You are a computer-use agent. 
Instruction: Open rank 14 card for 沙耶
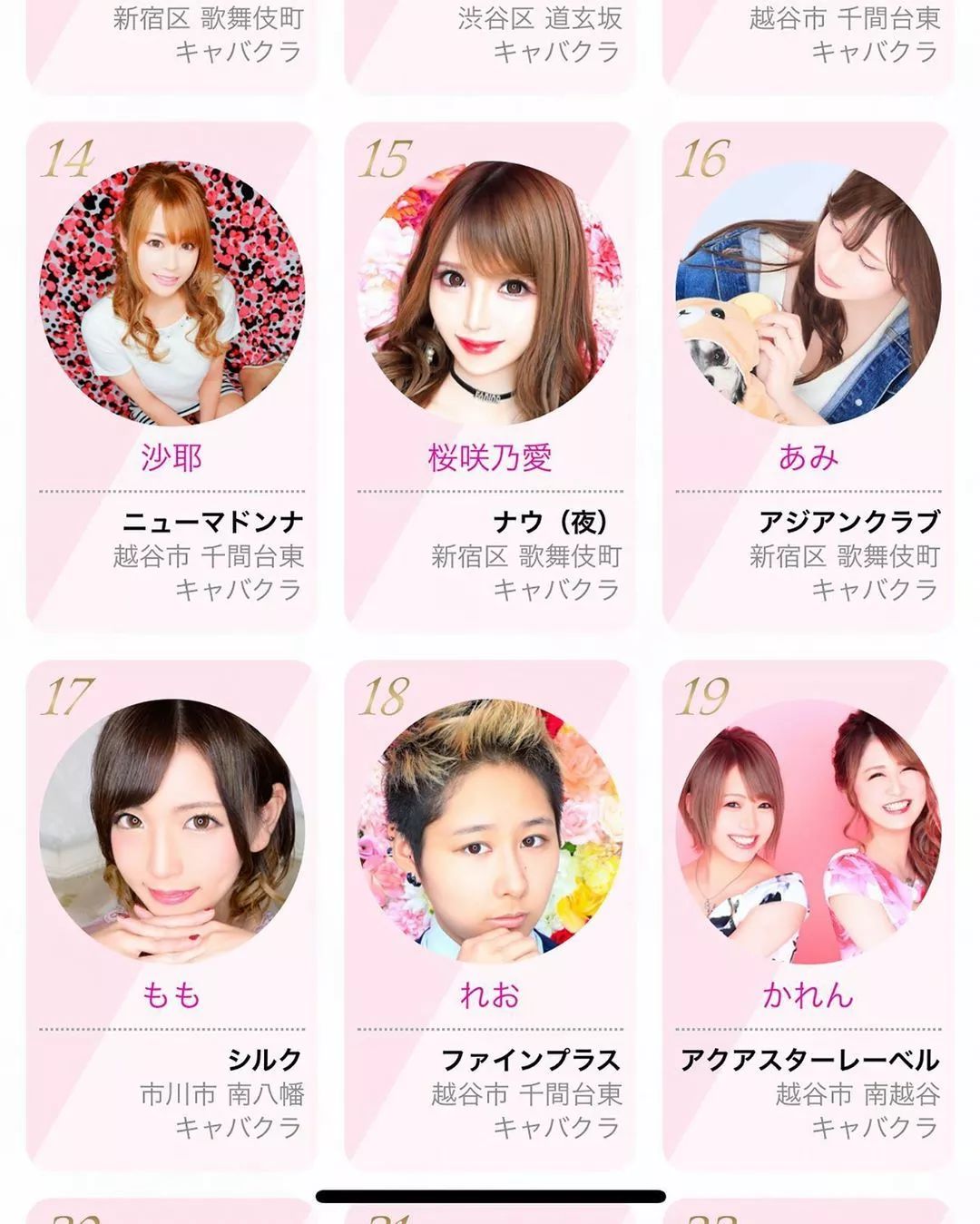pyautogui.click(x=171, y=377)
